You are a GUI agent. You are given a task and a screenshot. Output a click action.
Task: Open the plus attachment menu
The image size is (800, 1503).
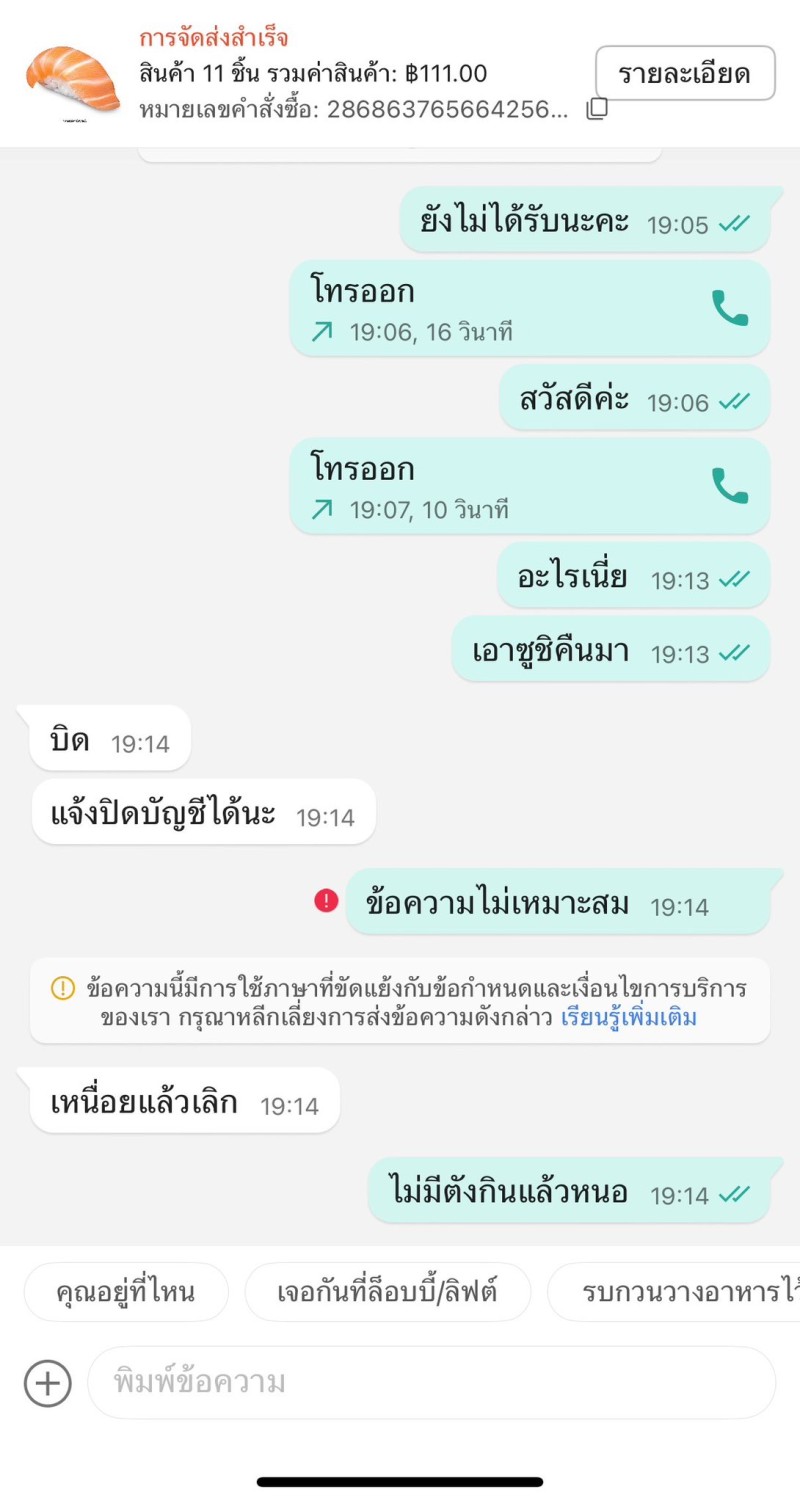pyautogui.click(x=48, y=1384)
